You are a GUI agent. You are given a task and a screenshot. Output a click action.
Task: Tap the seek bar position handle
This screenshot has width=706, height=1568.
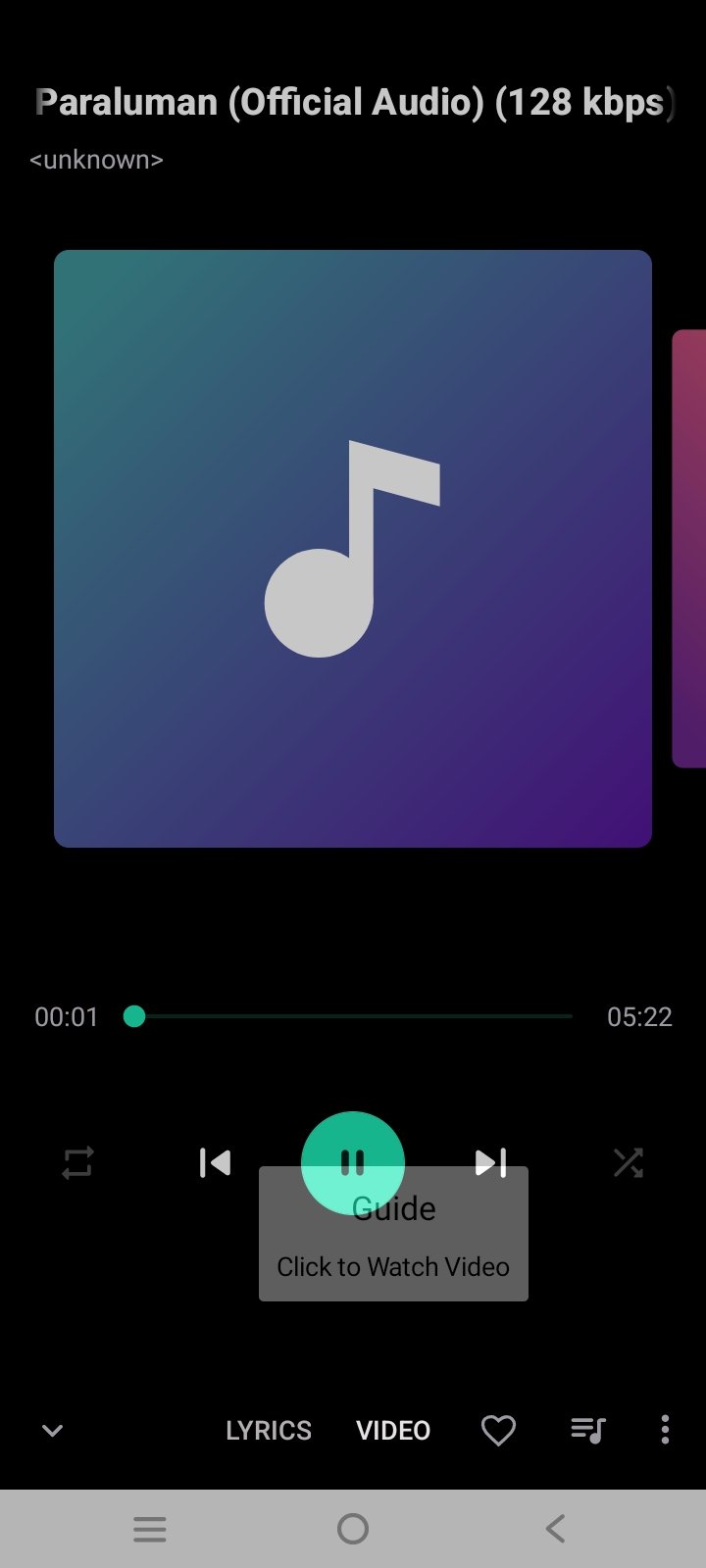134,1016
